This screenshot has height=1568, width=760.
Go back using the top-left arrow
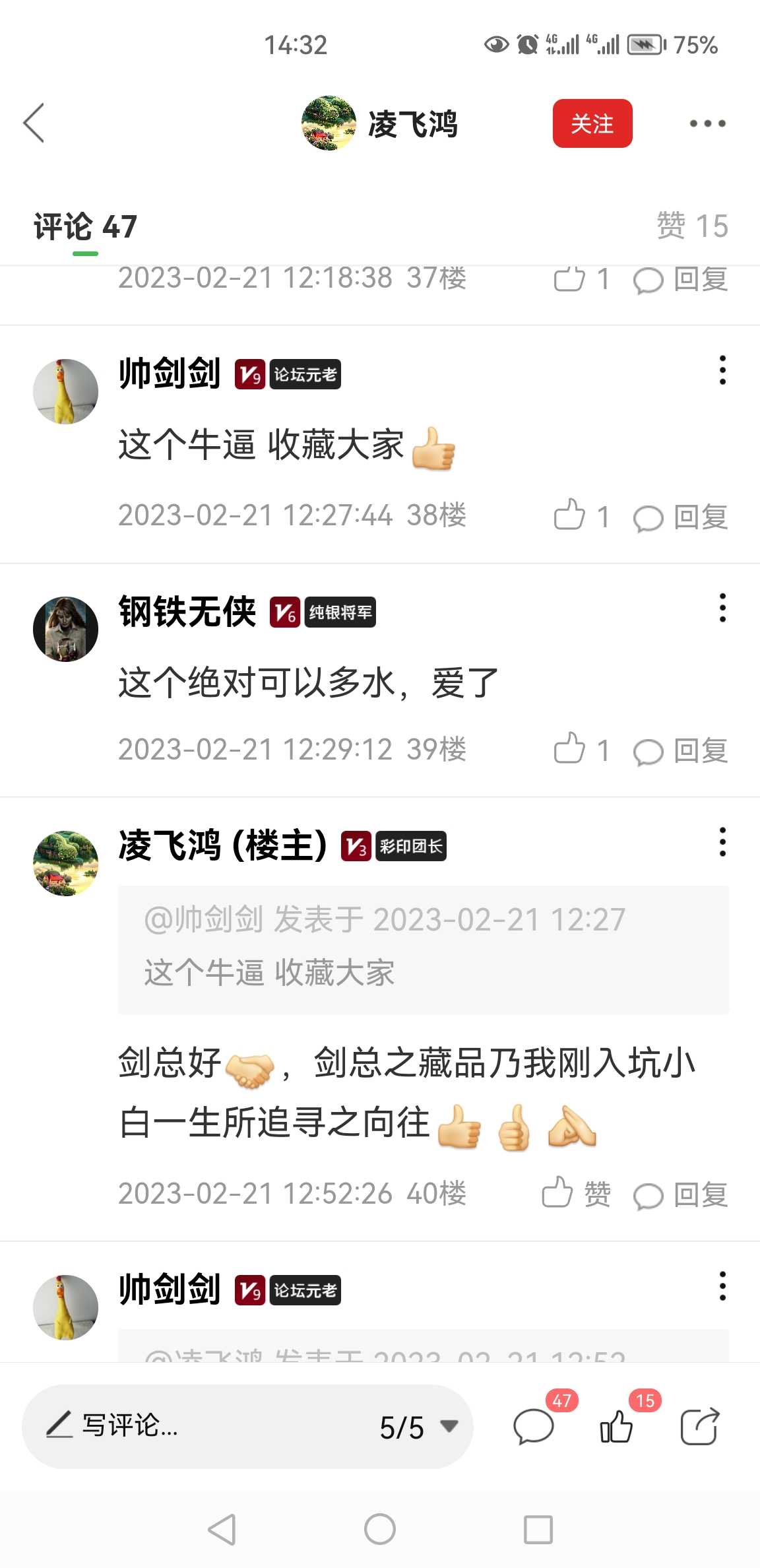[34, 123]
